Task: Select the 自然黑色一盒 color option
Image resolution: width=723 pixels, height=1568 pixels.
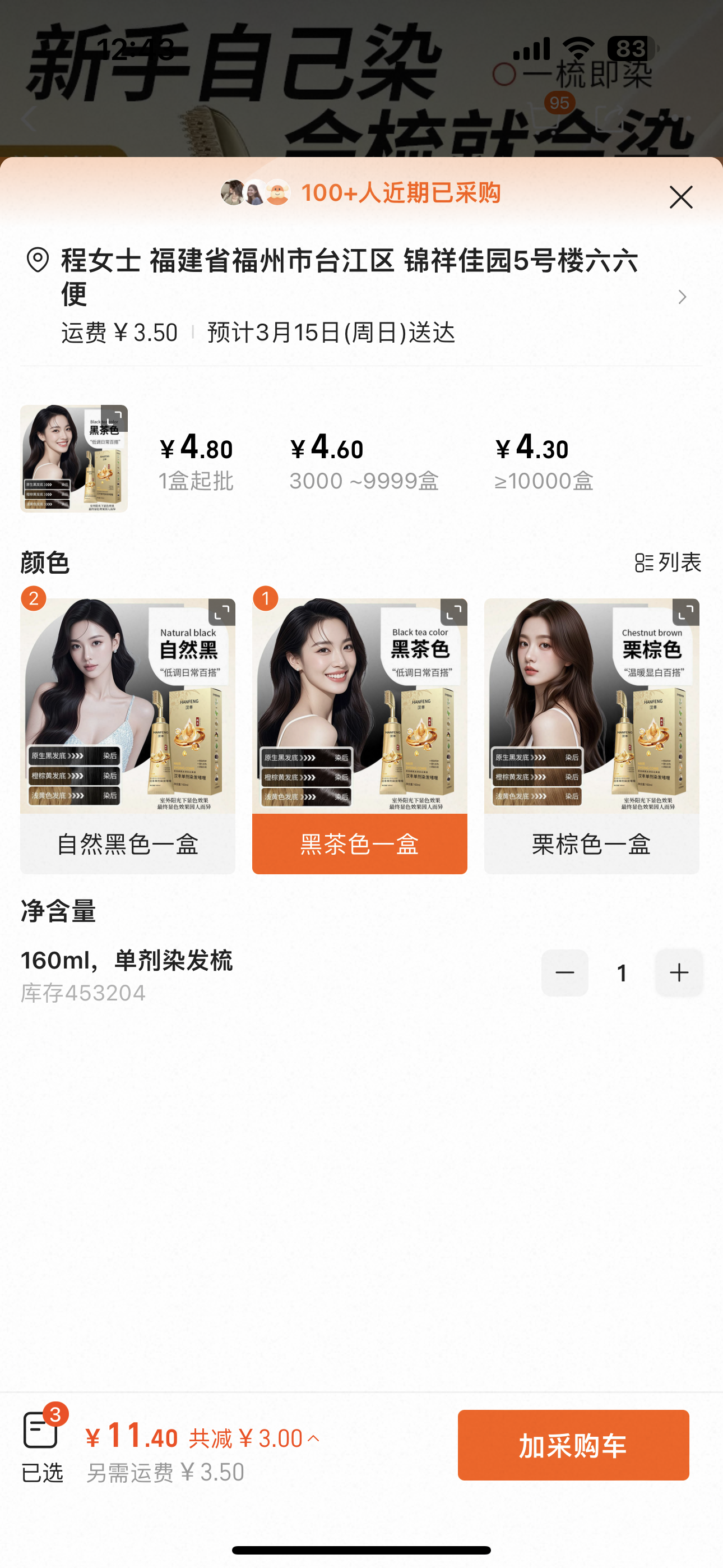Action: (128, 843)
